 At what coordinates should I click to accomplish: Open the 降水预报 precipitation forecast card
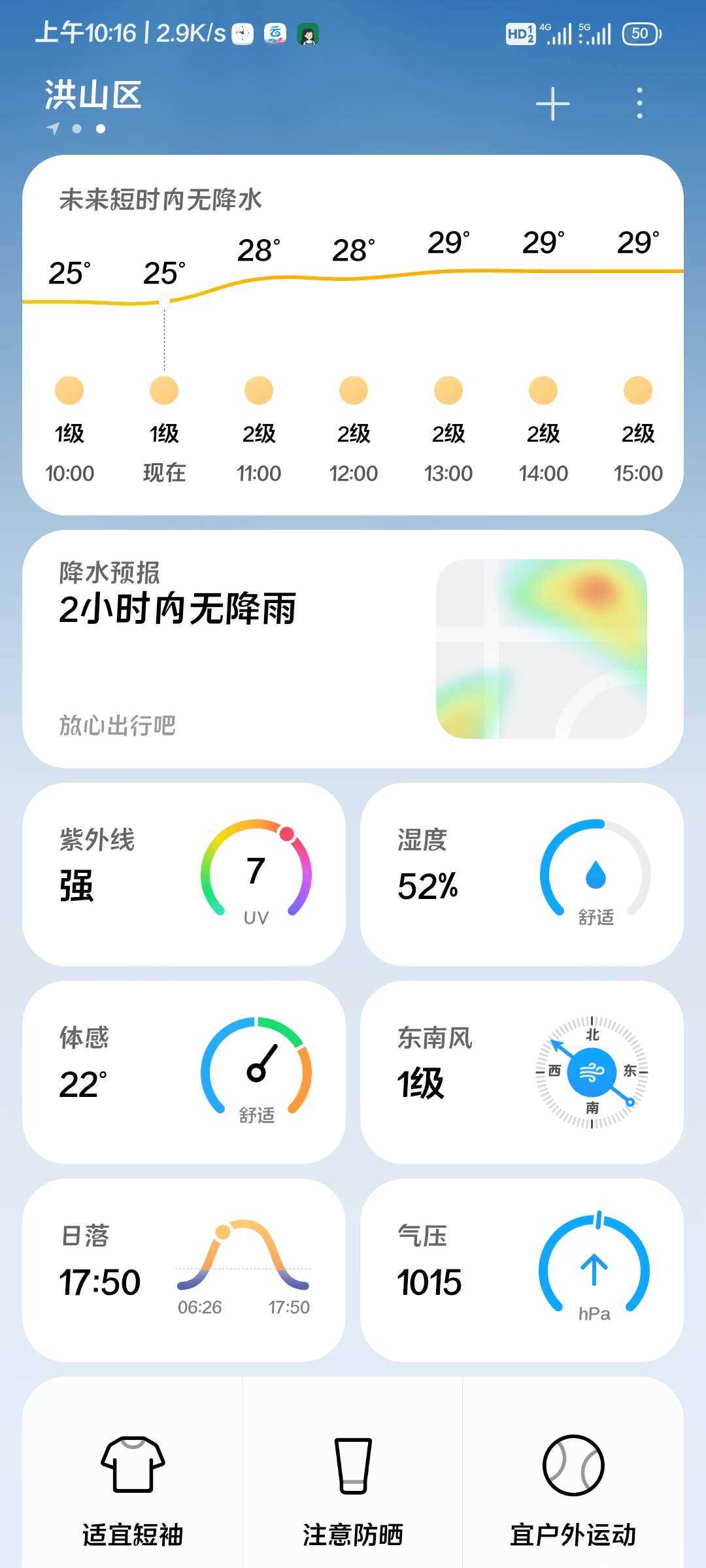(x=353, y=649)
